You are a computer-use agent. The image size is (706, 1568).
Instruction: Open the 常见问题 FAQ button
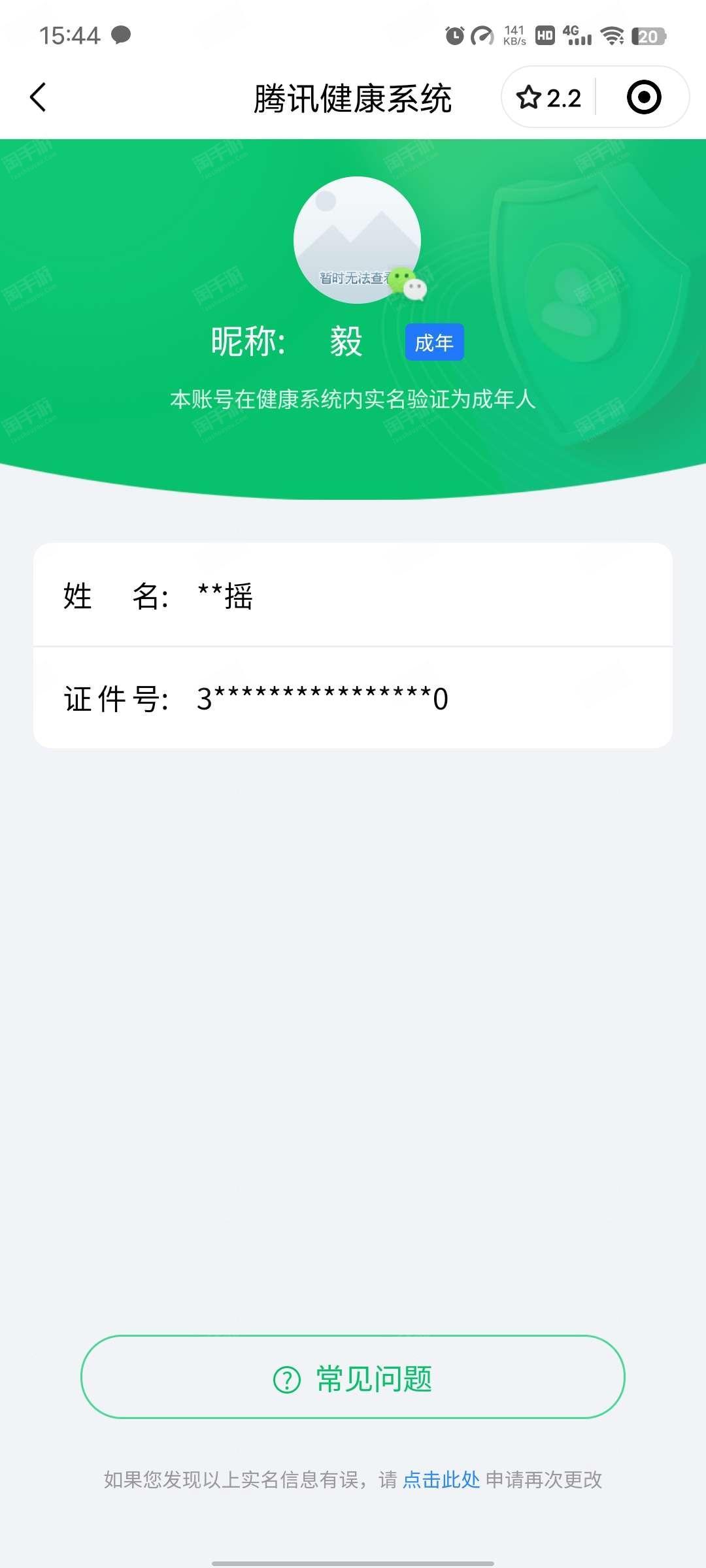pos(353,1377)
